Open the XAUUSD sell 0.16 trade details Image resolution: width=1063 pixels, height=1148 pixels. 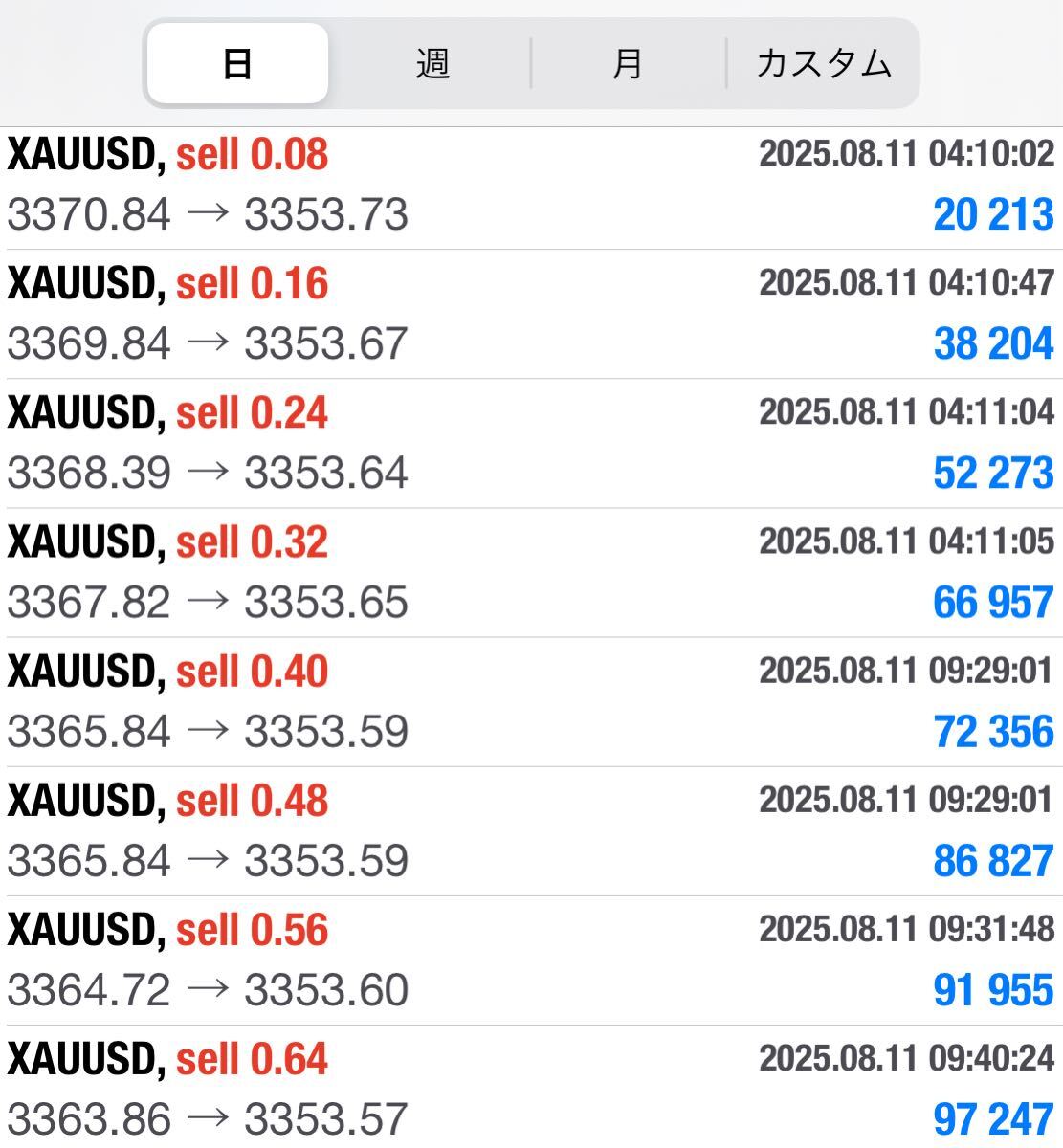point(531,315)
